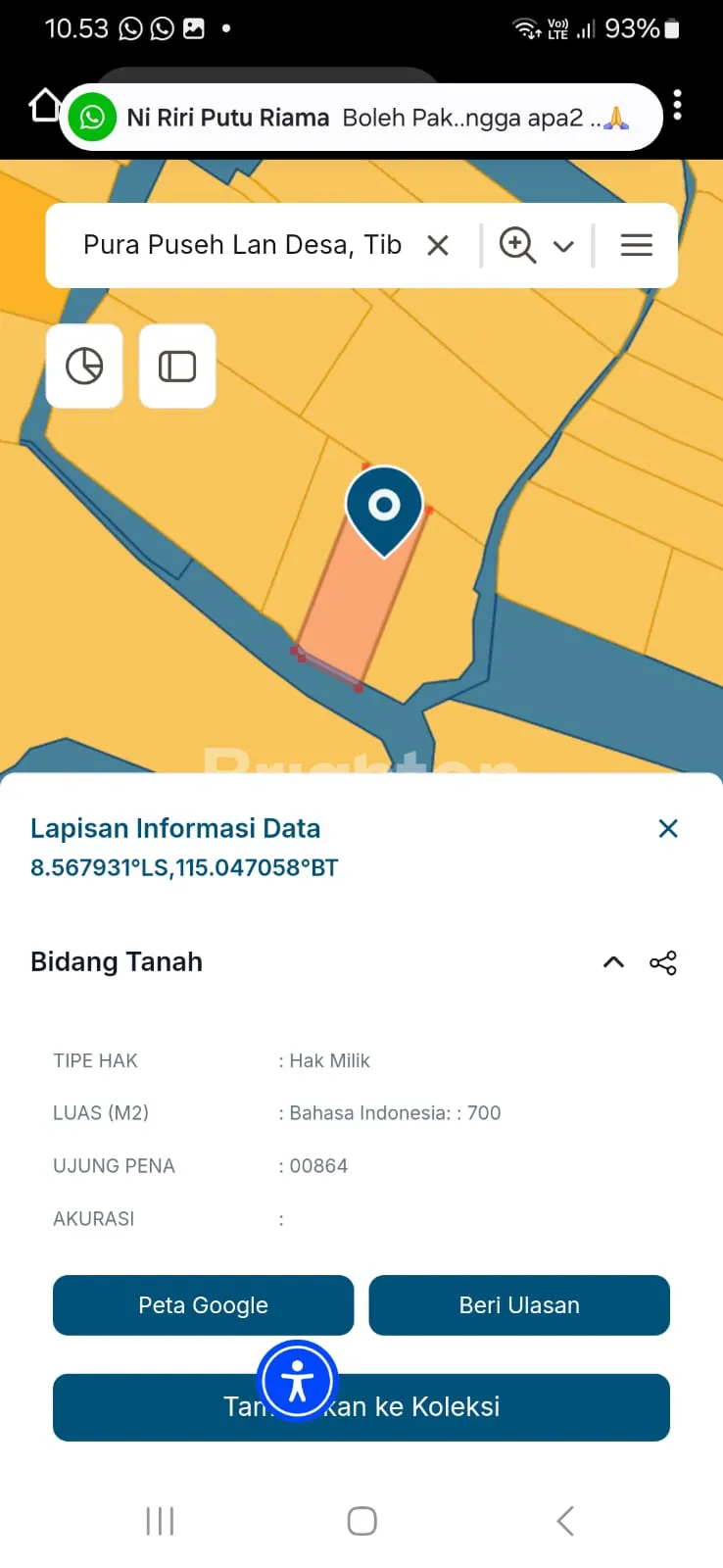
Task: Tap the search magnifier icon in search bar
Action: 517,245
